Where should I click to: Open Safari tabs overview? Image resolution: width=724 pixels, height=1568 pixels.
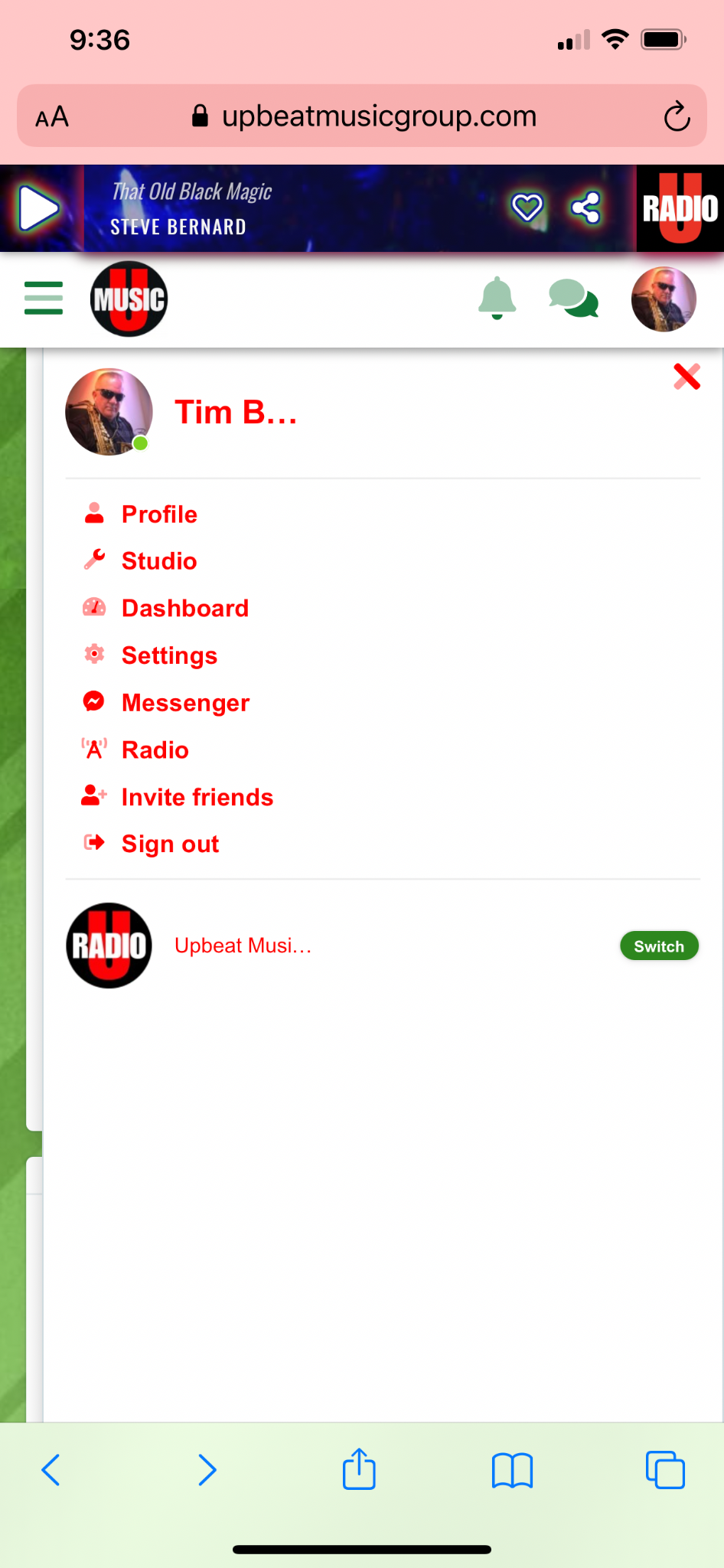tap(665, 1470)
